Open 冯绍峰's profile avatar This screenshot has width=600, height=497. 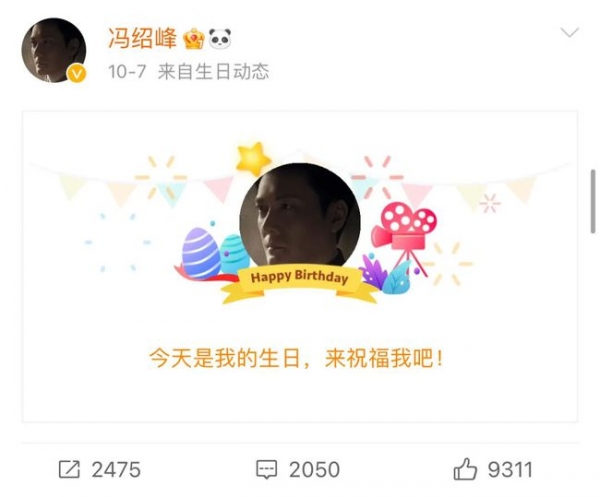(x=54, y=50)
